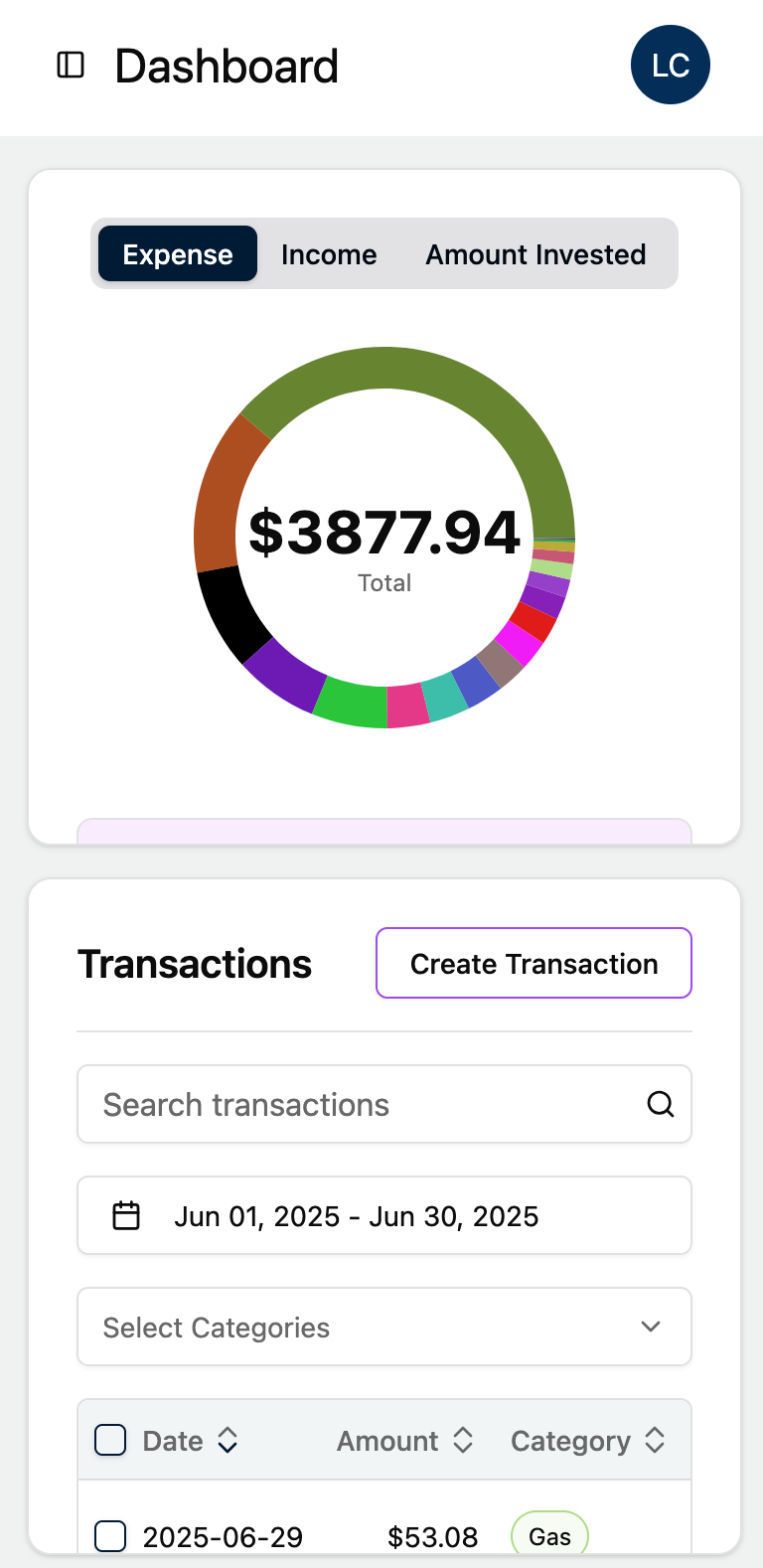
Task: Tap Create Transaction button
Action: (x=534, y=963)
